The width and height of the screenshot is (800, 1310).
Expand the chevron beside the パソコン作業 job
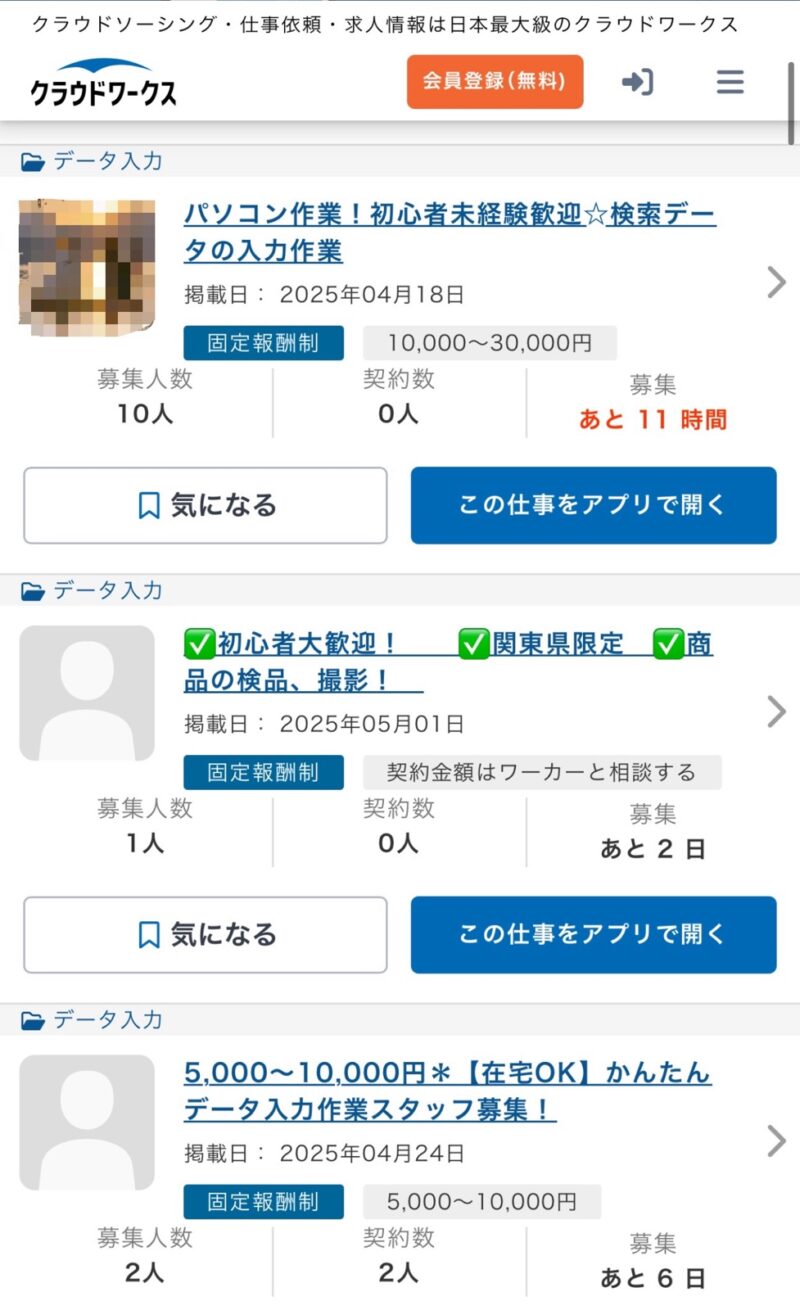[776, 283]
